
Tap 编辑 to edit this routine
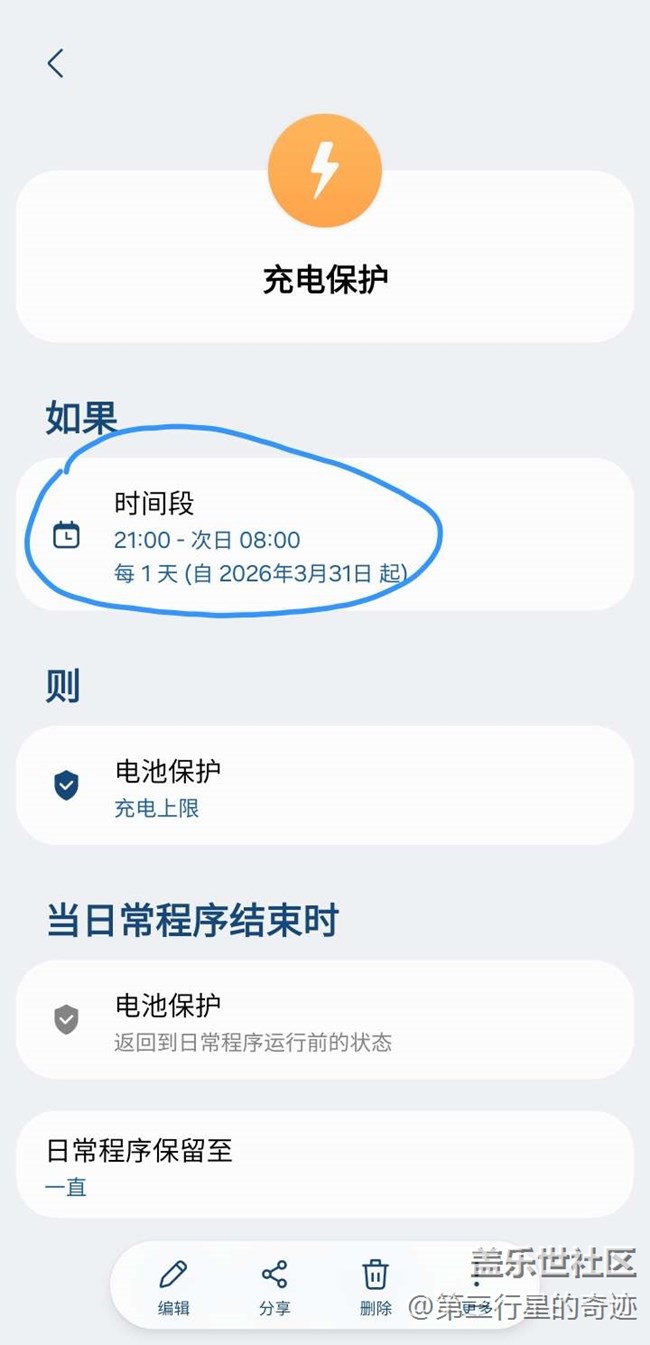coord(173,1287)
